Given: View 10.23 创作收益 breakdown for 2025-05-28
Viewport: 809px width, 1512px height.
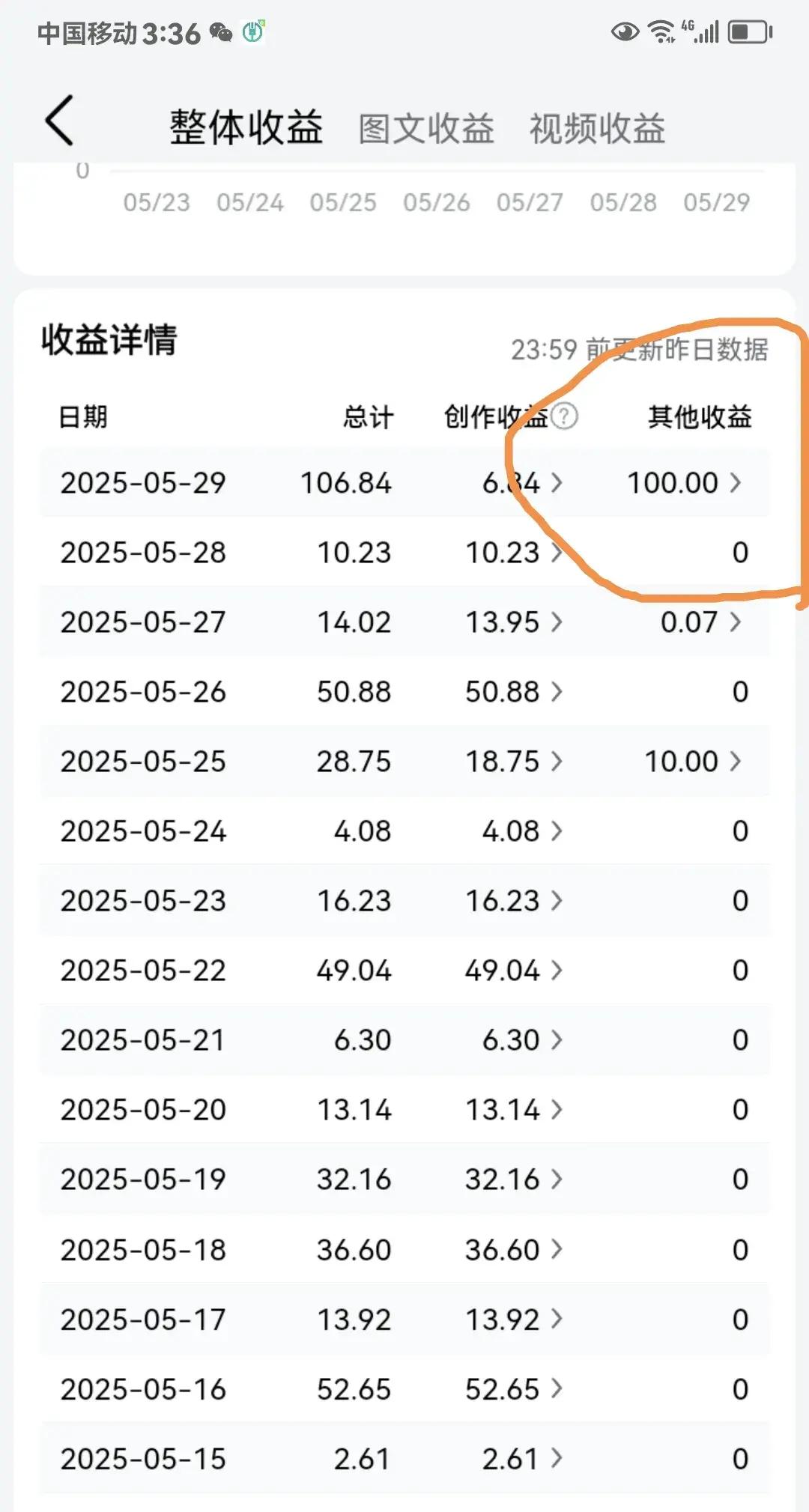Looking at the screenshot, I should 513,553.
